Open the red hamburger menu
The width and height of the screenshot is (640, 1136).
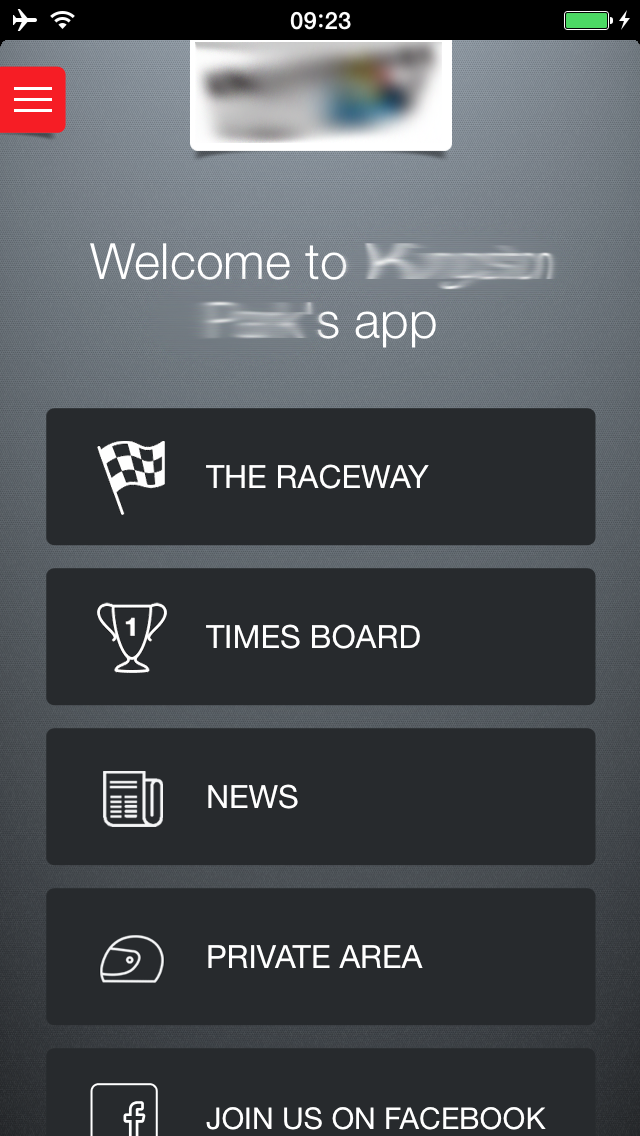(33, 100)
